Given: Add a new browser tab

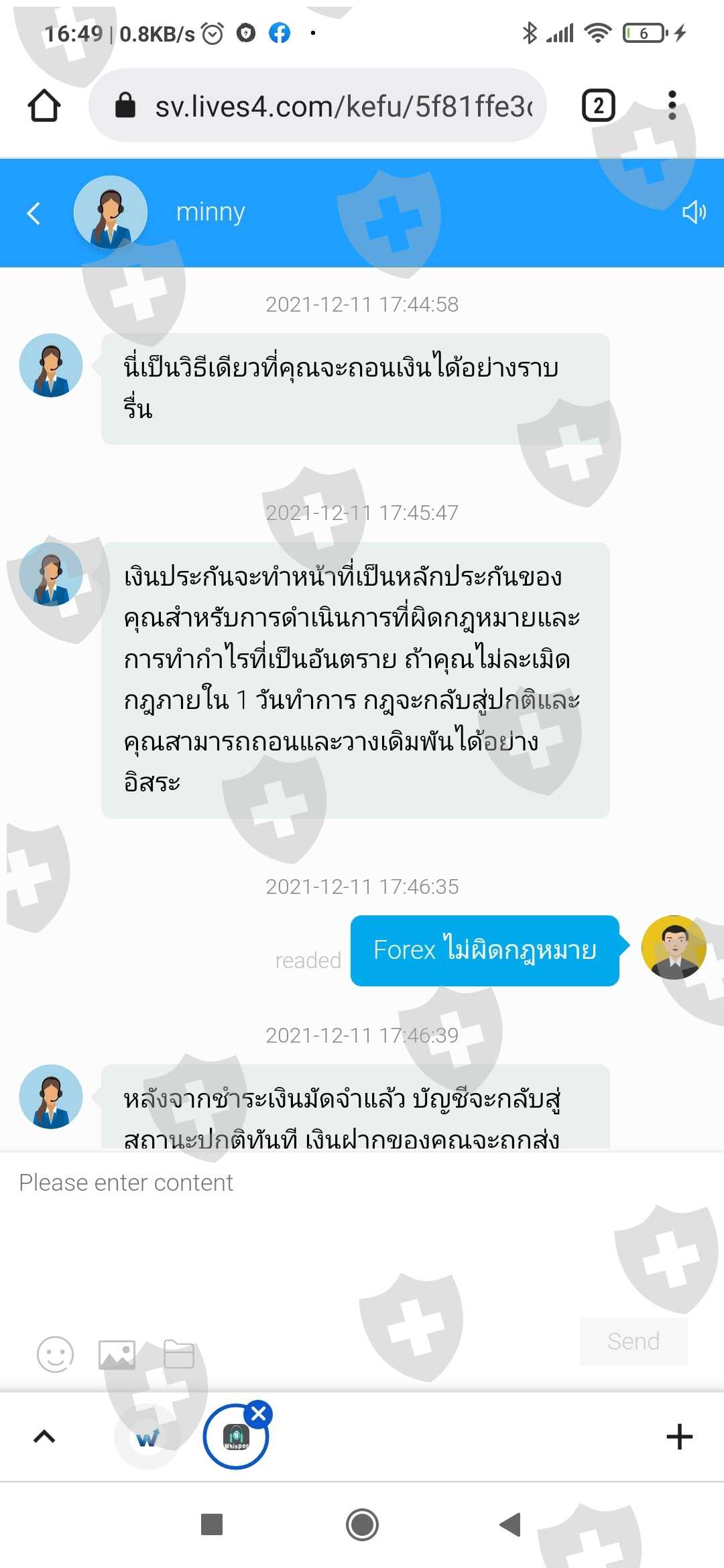Looking at the screenshot, I should click(680, 1437).
